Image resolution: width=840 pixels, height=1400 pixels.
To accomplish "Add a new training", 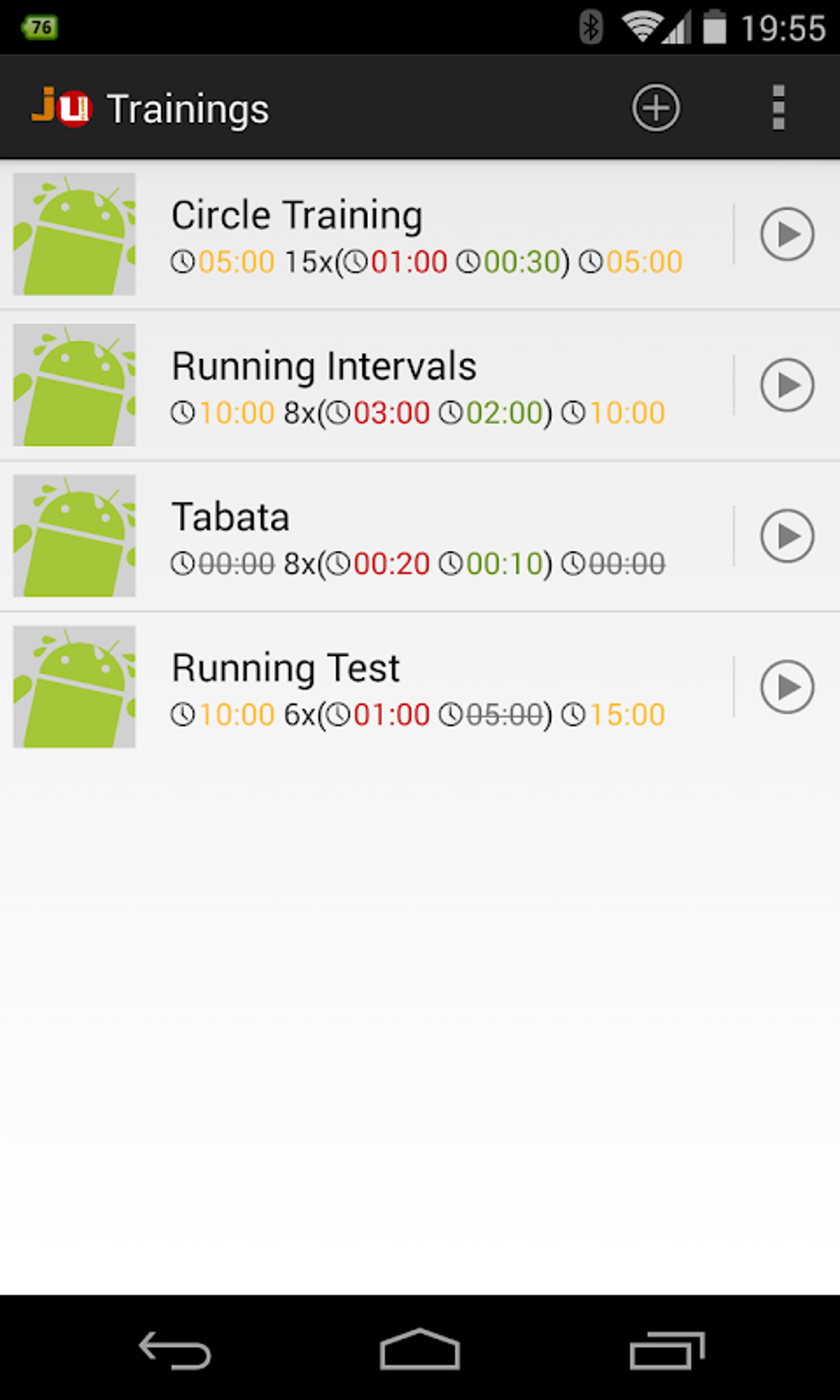I will pyautogui.click(x=656, y=108).
